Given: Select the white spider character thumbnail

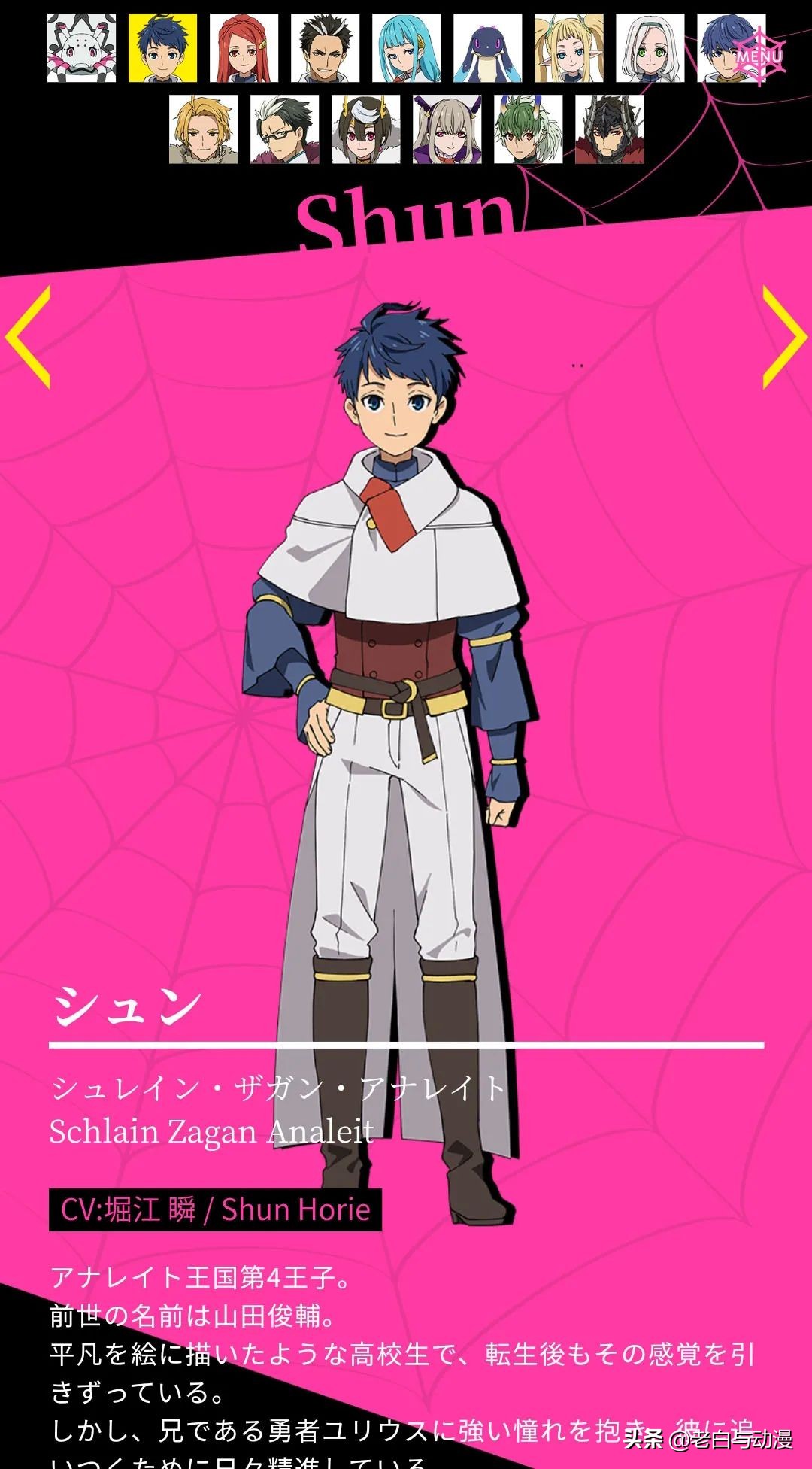Looking at the screenshot, I should click(81, 47).
